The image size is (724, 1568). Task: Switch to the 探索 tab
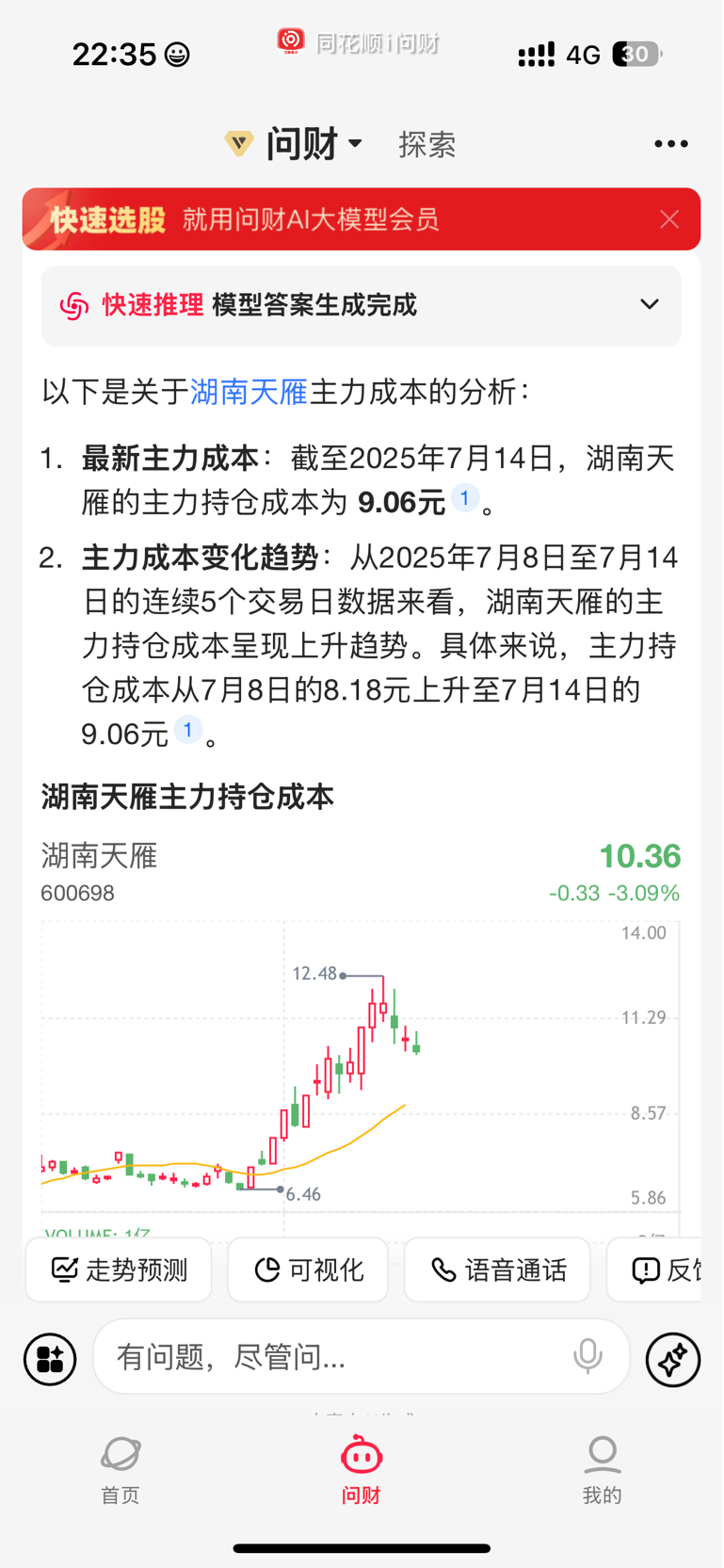click(427, 144)
